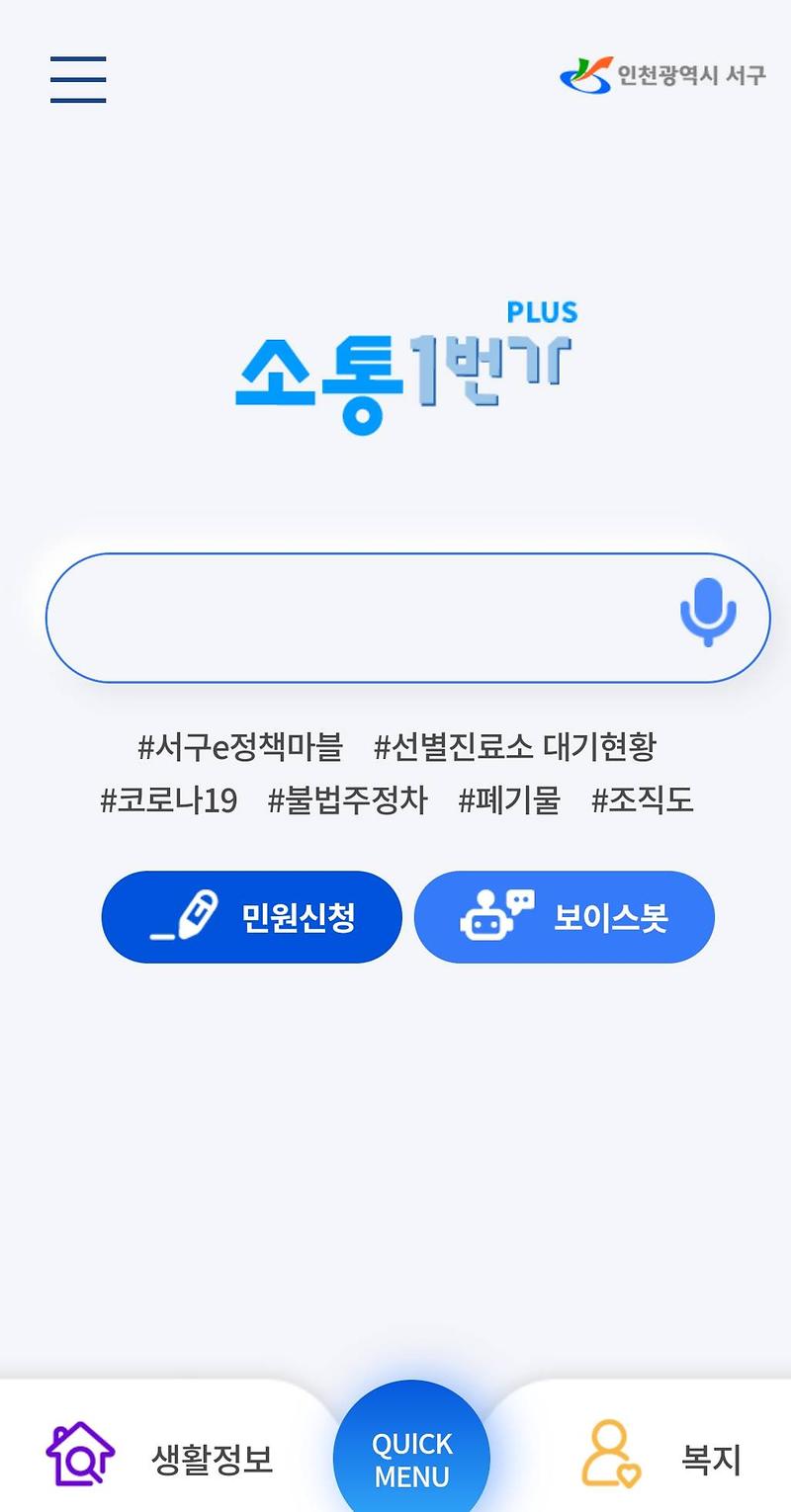Tap the 민원신청 button
The height and width of the screenshot is (1512, 791).
[251, 916]
